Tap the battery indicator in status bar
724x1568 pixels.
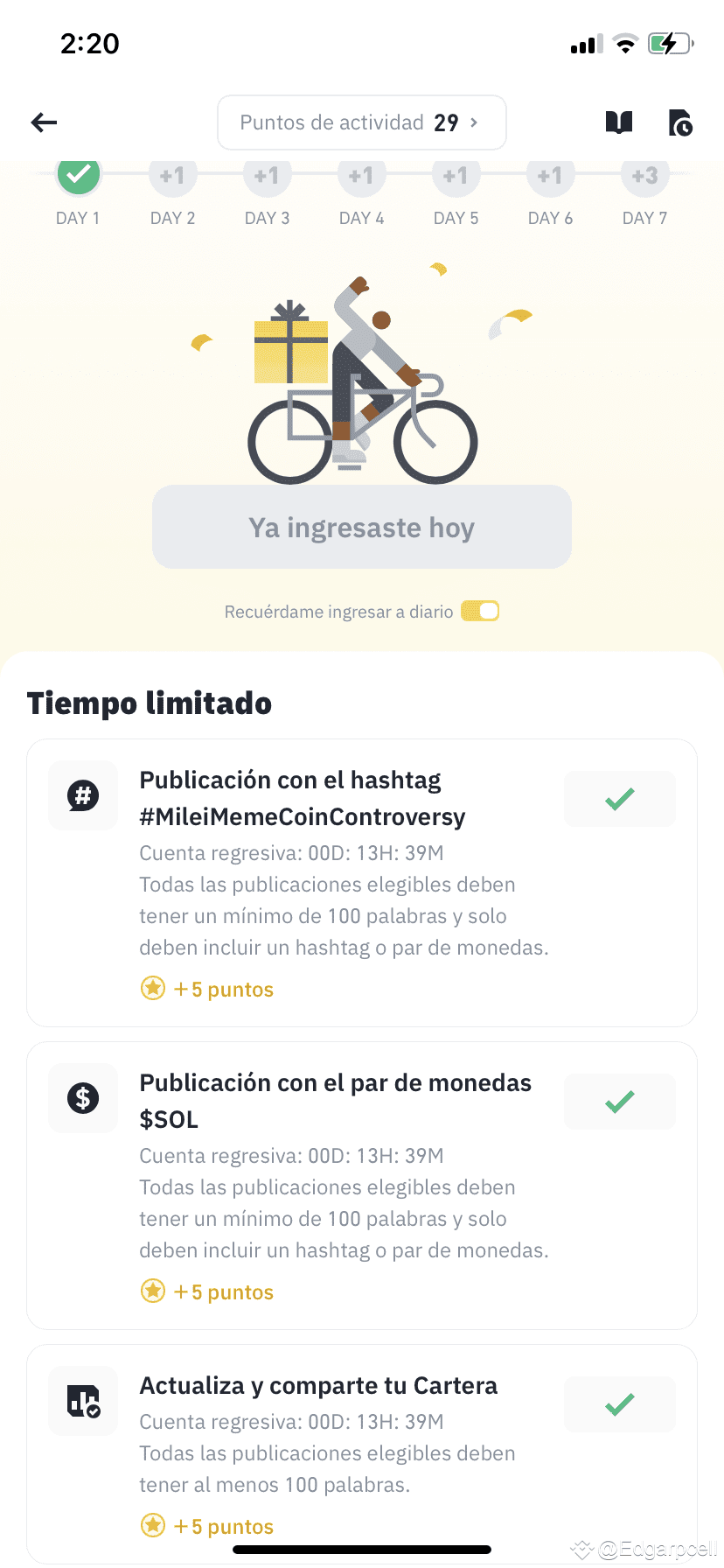[x=670, y=42]
